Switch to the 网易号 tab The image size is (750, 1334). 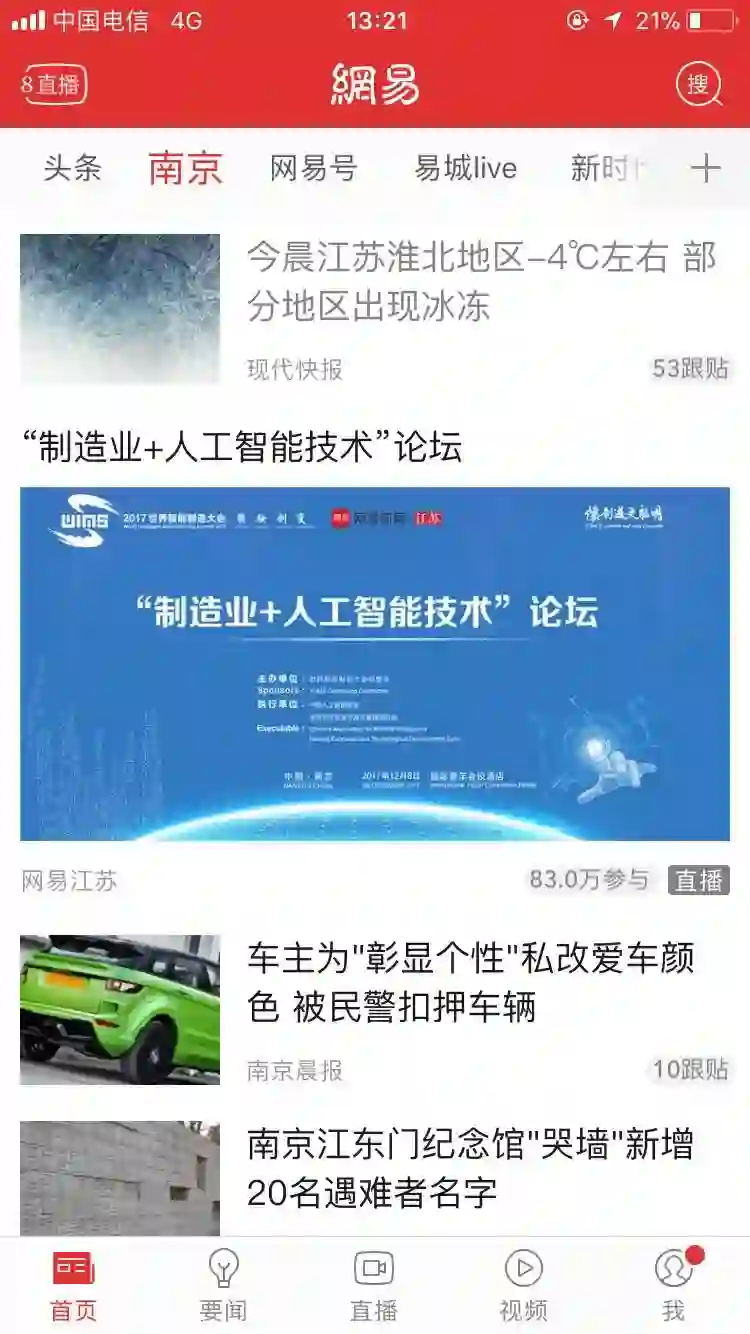[313, 168]
